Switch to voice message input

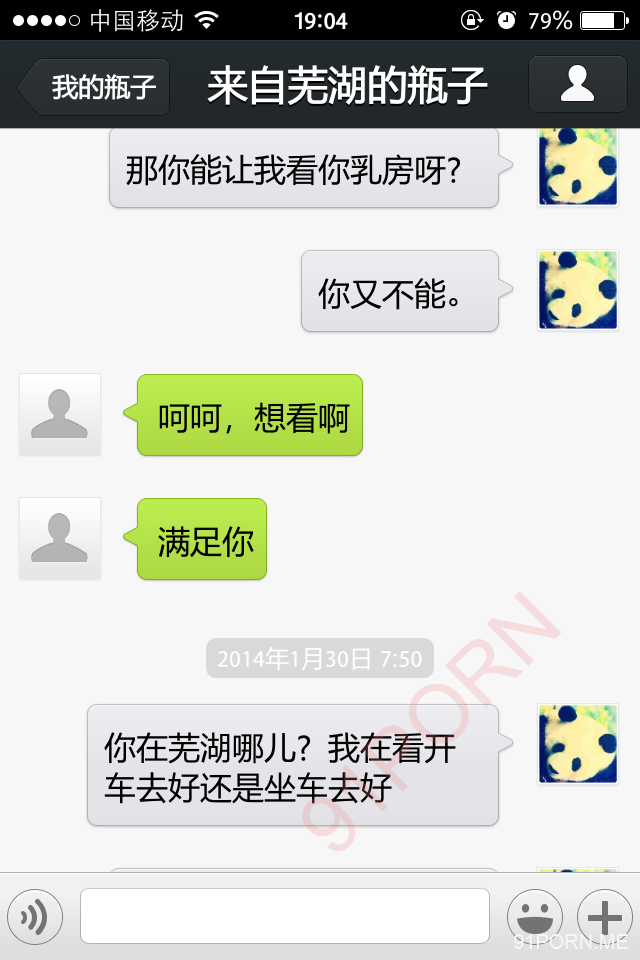click(35, 916)
